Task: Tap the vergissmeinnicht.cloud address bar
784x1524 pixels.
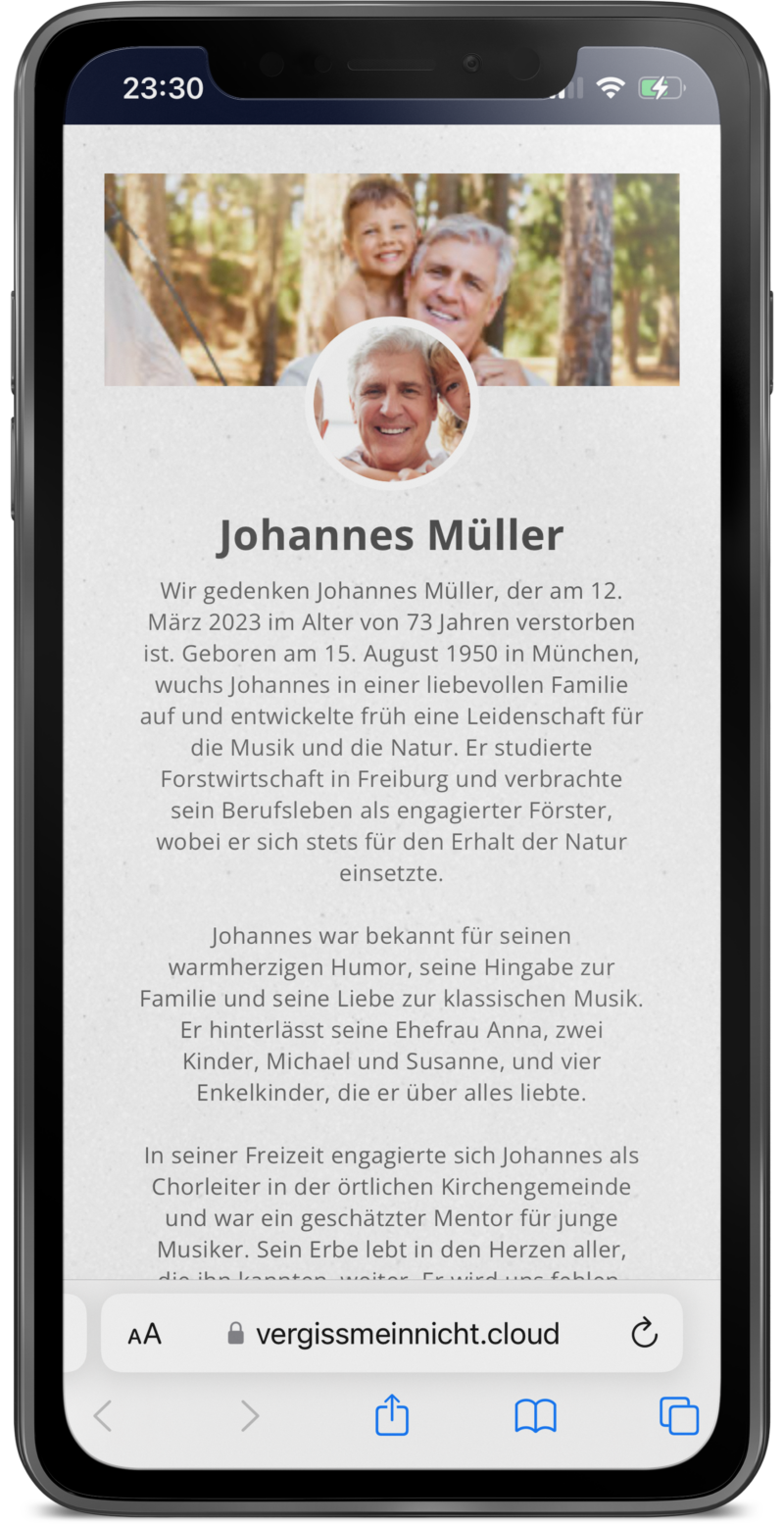Action: click(x=407, y=1334)
